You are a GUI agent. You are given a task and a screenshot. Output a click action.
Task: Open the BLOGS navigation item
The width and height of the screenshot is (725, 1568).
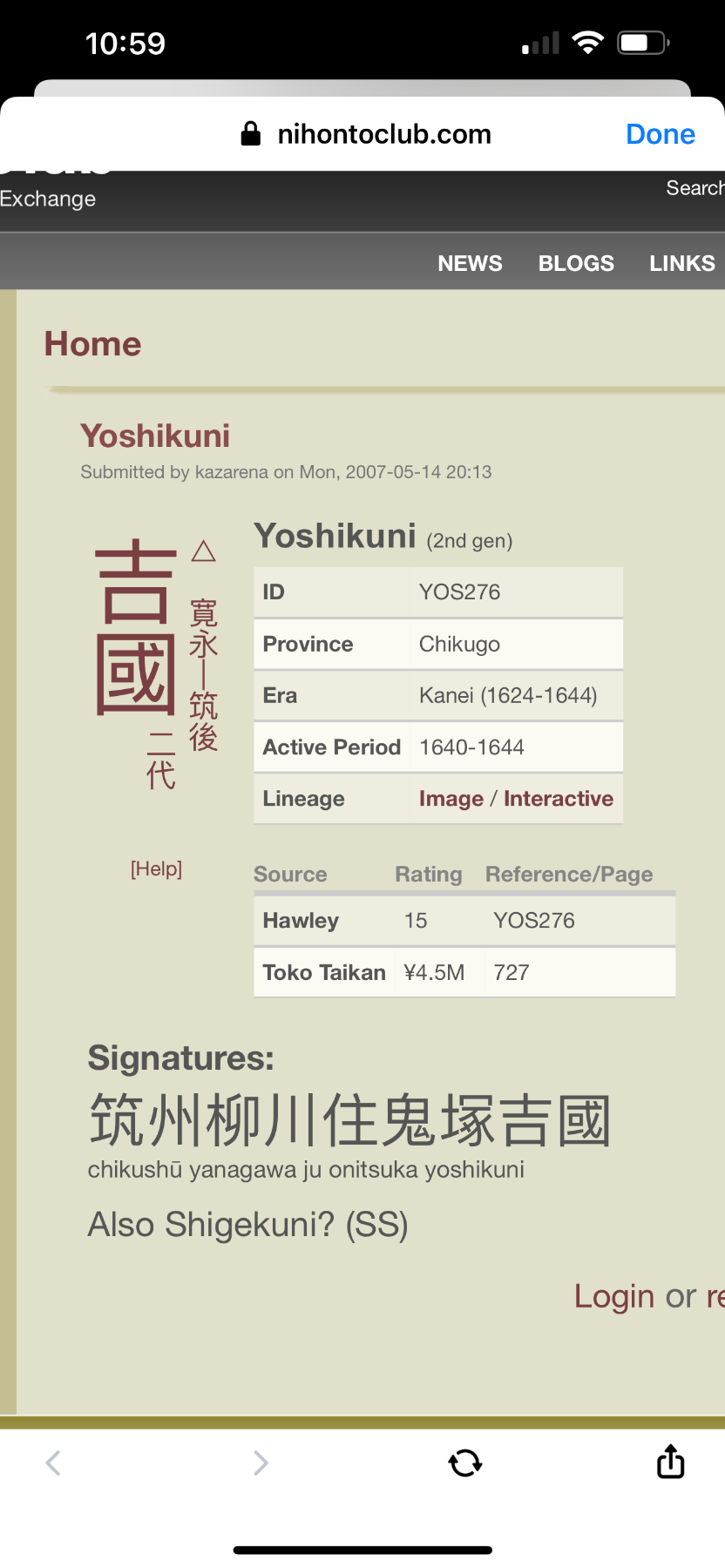click(x=576, y=263)
